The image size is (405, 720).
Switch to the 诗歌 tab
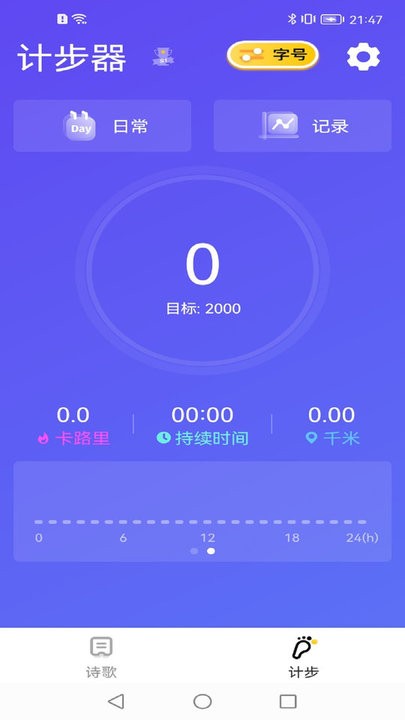coord(101,658)
